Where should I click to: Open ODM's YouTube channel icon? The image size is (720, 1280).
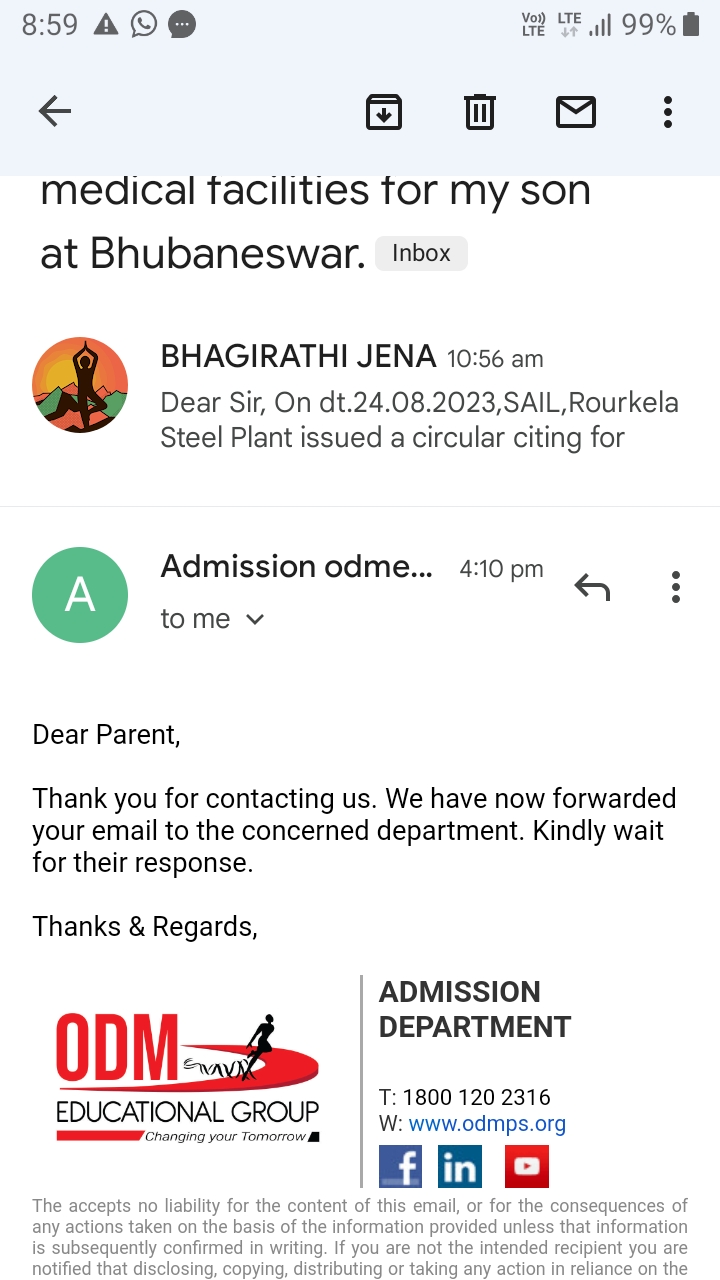527,1167
